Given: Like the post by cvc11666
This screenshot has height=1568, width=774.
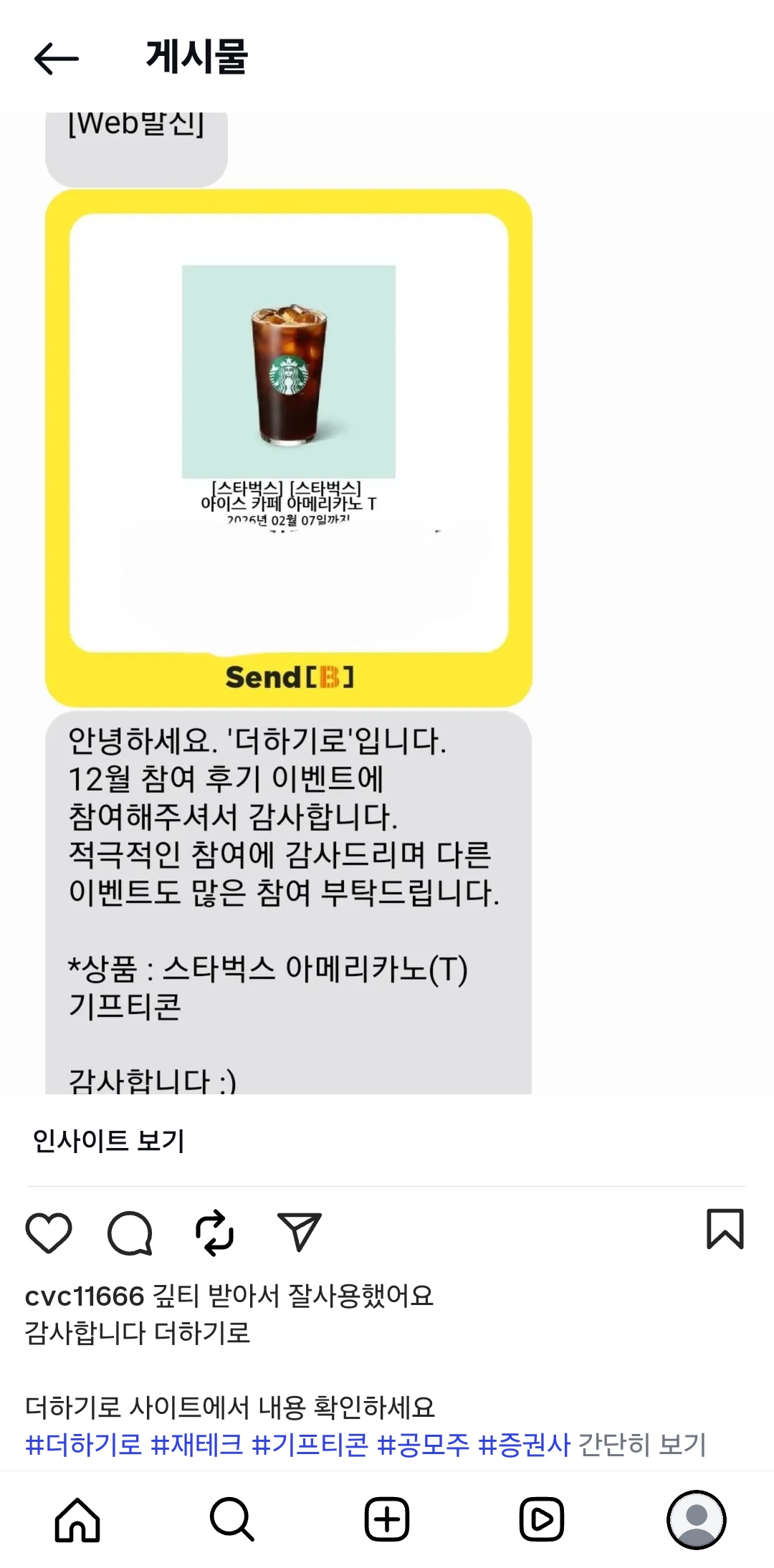Looking at the screenshot, I should pyautogui.click(x=49, y=1233).
